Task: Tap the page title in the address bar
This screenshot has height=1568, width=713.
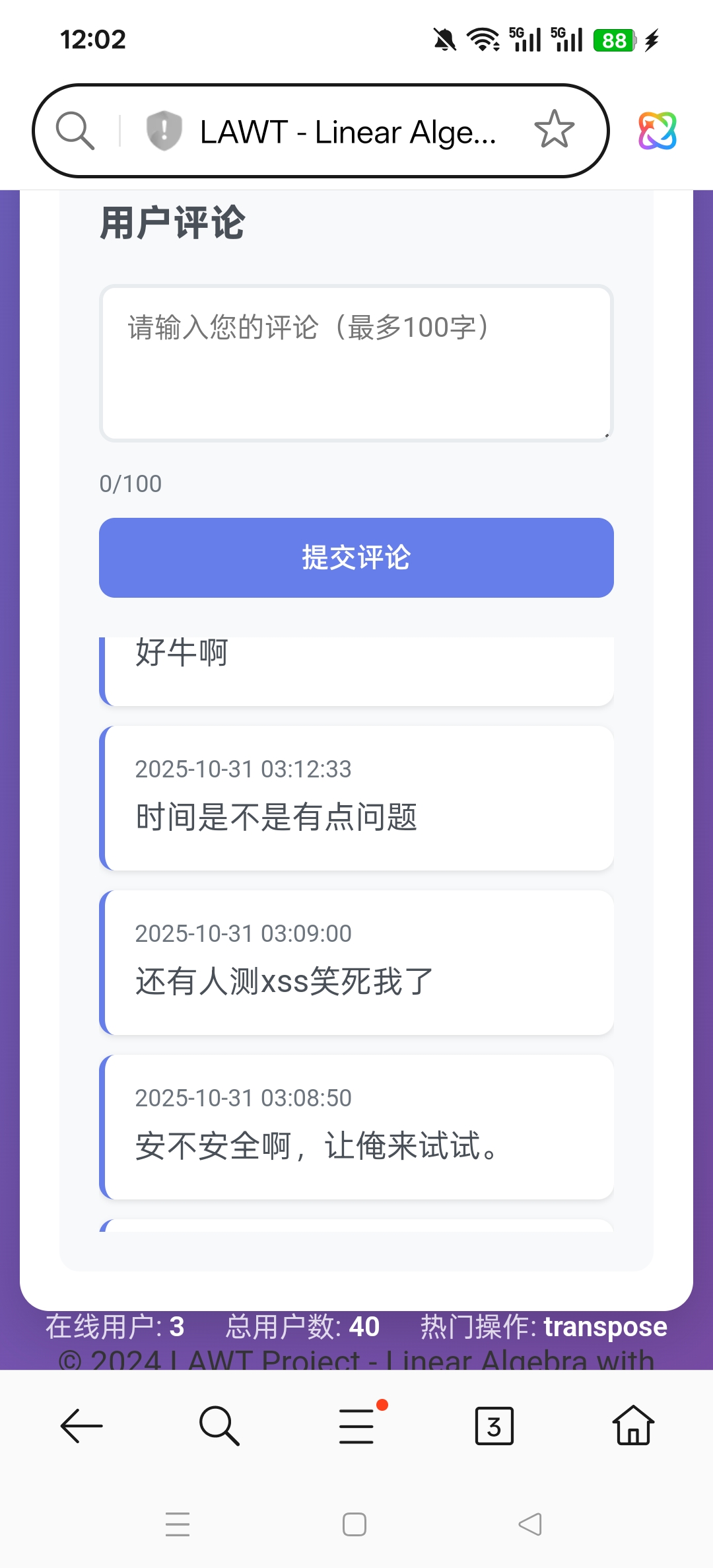Action: (348, 131)
